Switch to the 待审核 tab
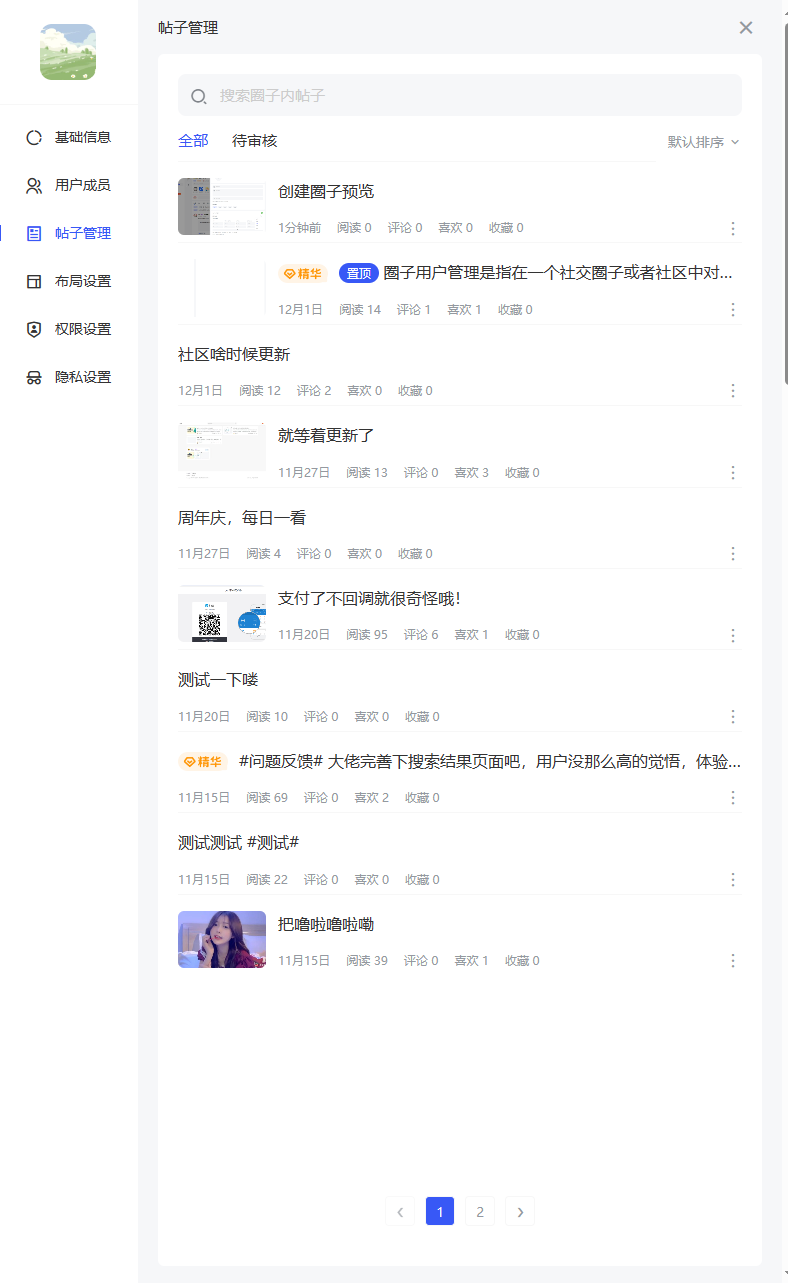Image resolution: width=788 pixels, height=1283 pixels. point(254,141)
